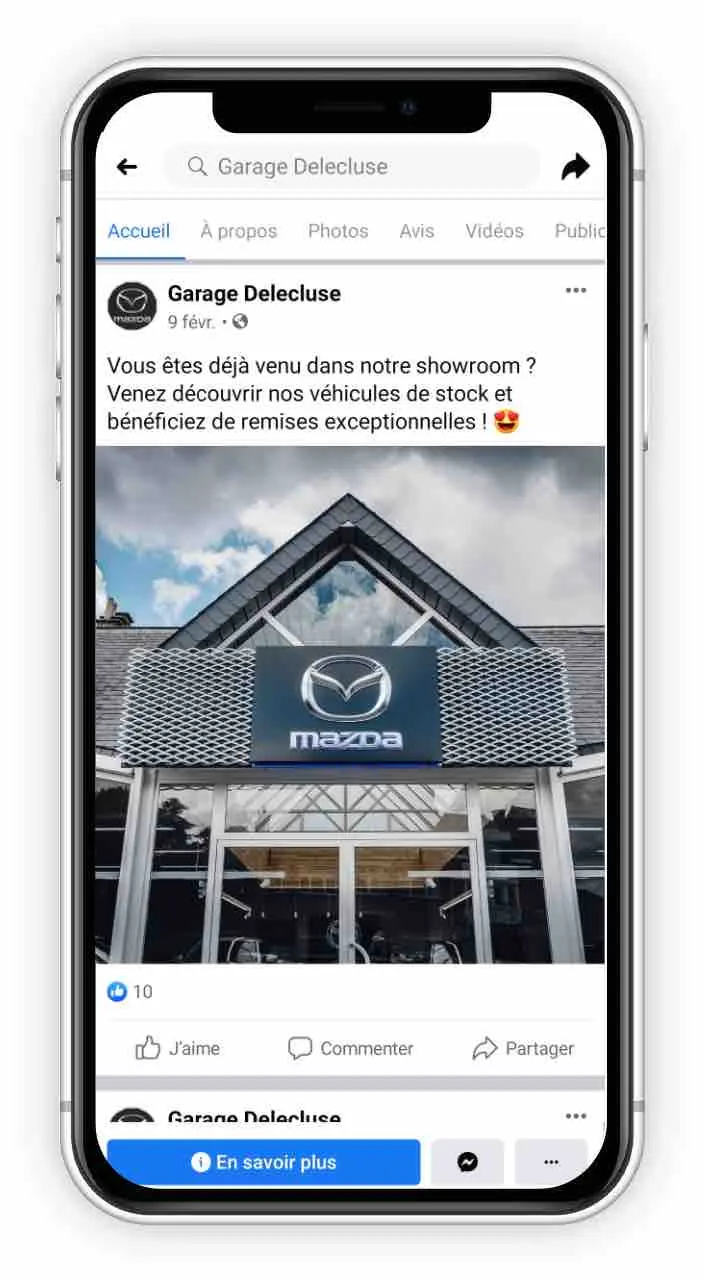View the 10 reactions on the post

pos(131,992)
